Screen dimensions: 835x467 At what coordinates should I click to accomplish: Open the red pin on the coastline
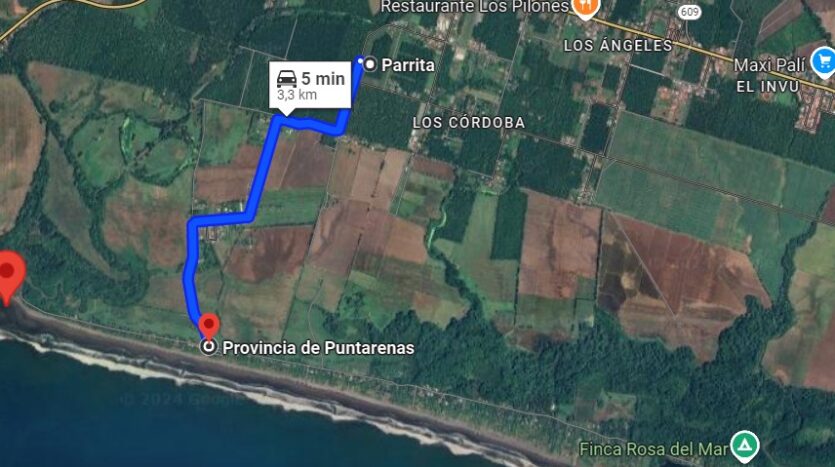pos(9,272)
